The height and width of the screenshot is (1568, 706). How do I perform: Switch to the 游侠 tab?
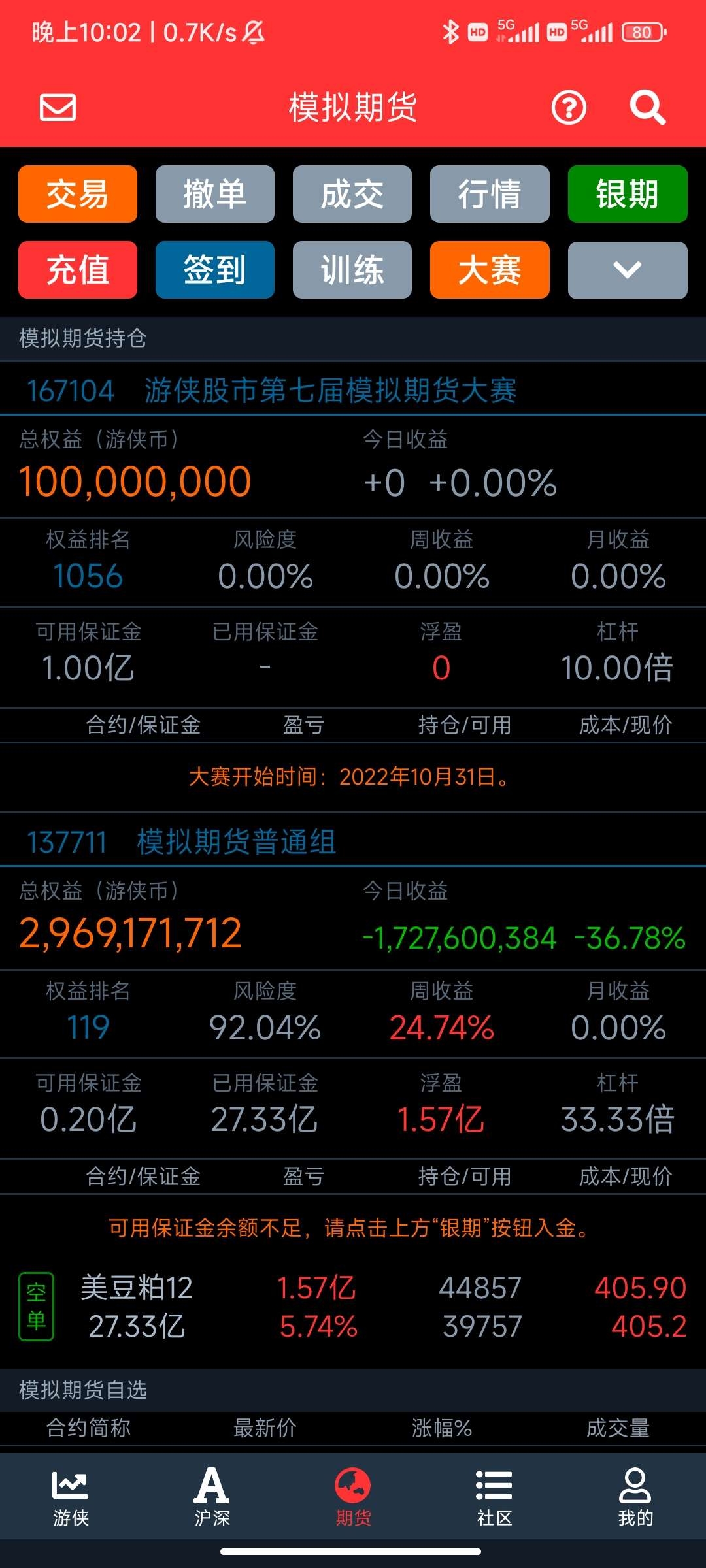click(71, 1497)
